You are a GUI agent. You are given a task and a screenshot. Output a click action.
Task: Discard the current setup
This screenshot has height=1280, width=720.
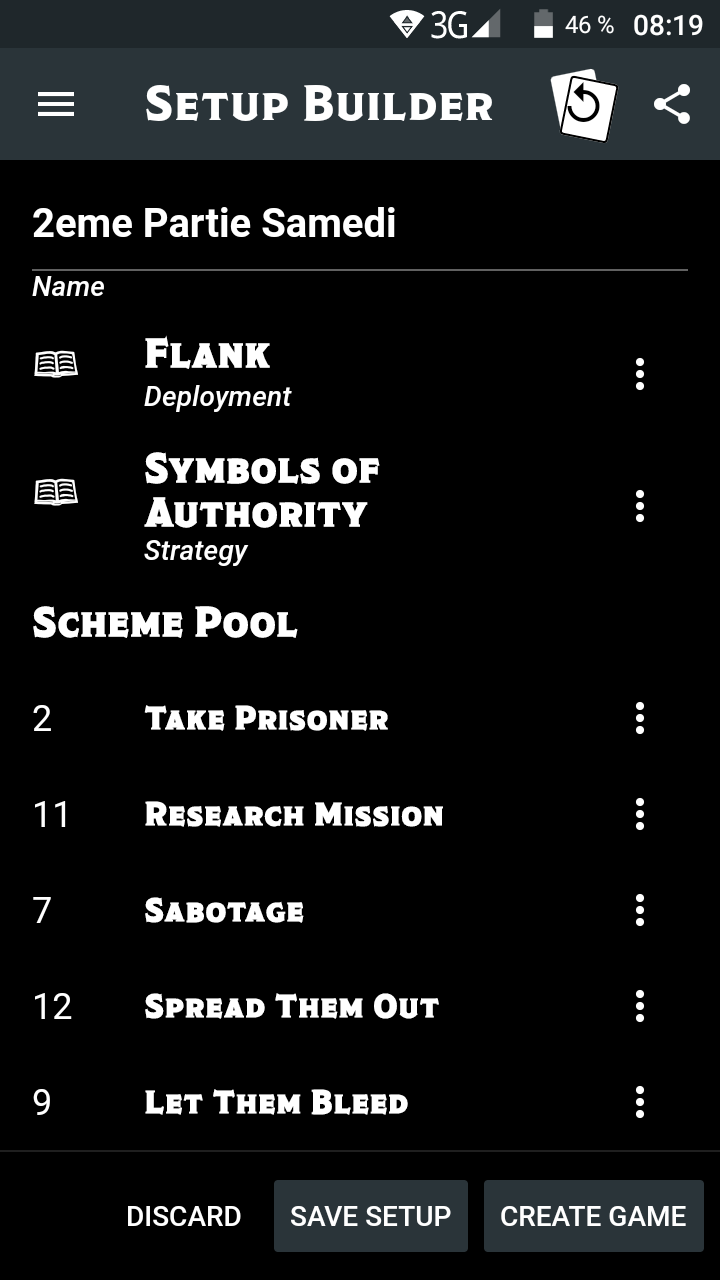point(184,1216)
